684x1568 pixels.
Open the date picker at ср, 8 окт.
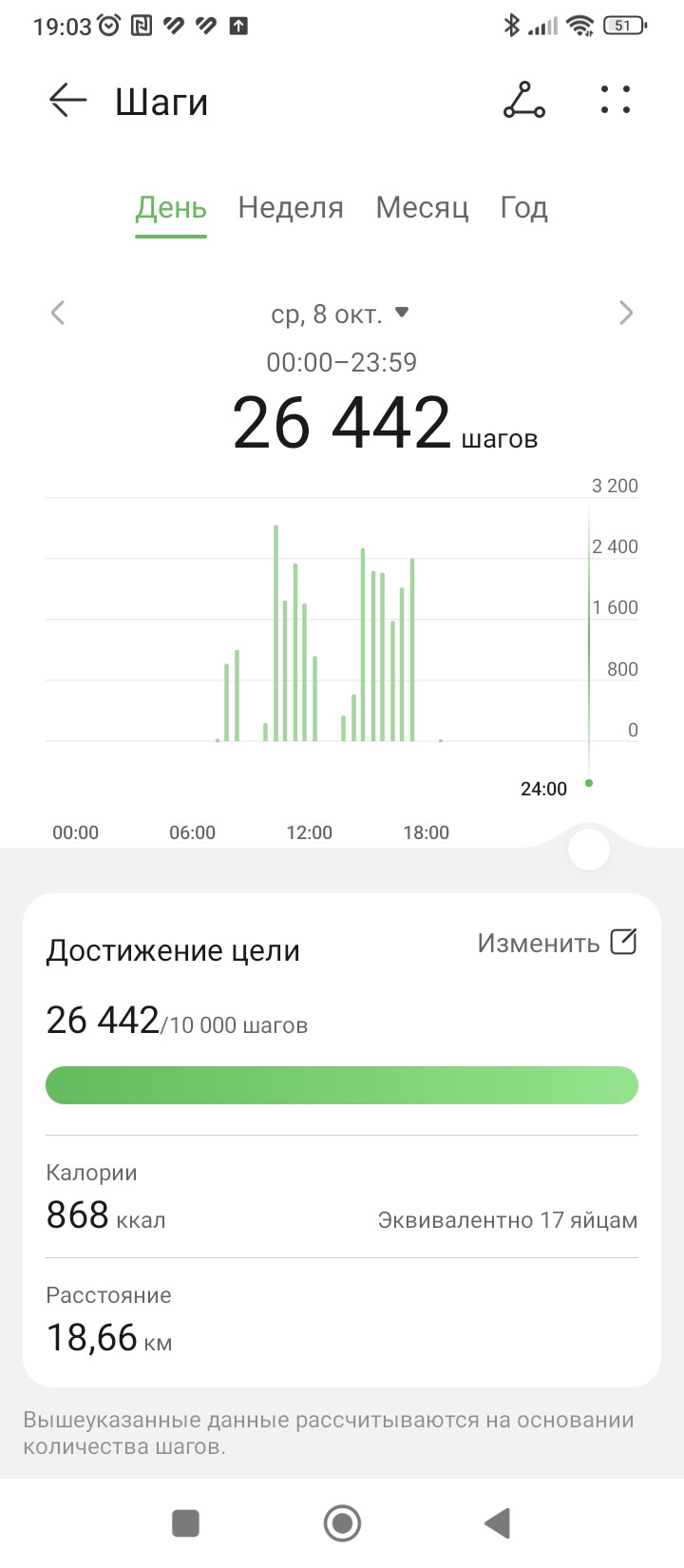click(340, 314)
